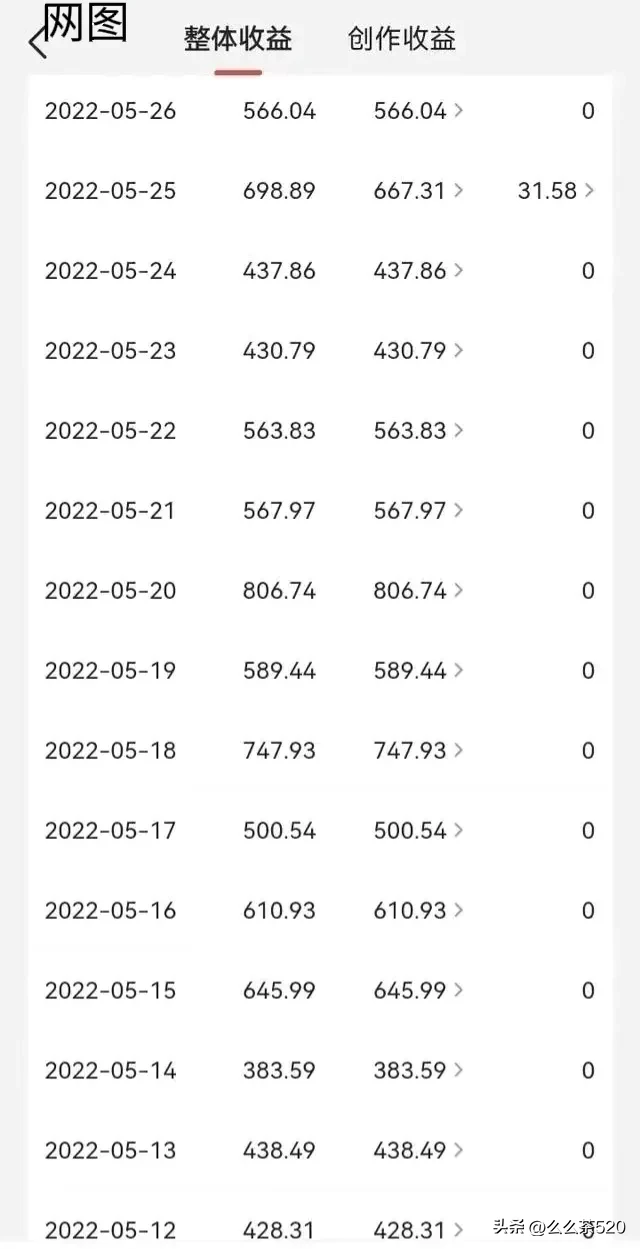Open 645.99 details for 2022-05-15
The height and width of the screenshot is (1249, 640).
[418, 991]
